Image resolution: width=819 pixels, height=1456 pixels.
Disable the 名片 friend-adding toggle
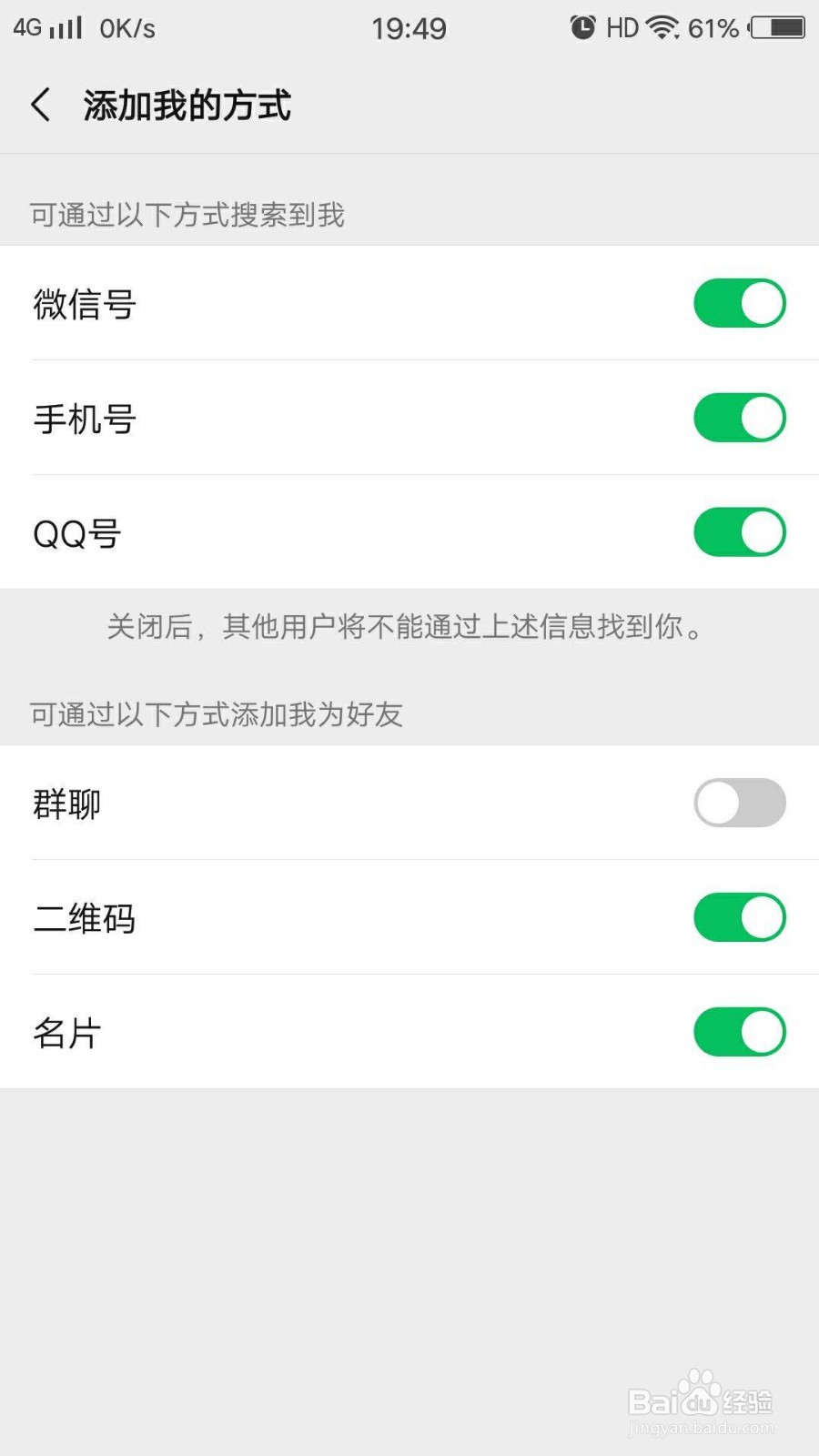pyautogui.click(x=739, y=1031)
